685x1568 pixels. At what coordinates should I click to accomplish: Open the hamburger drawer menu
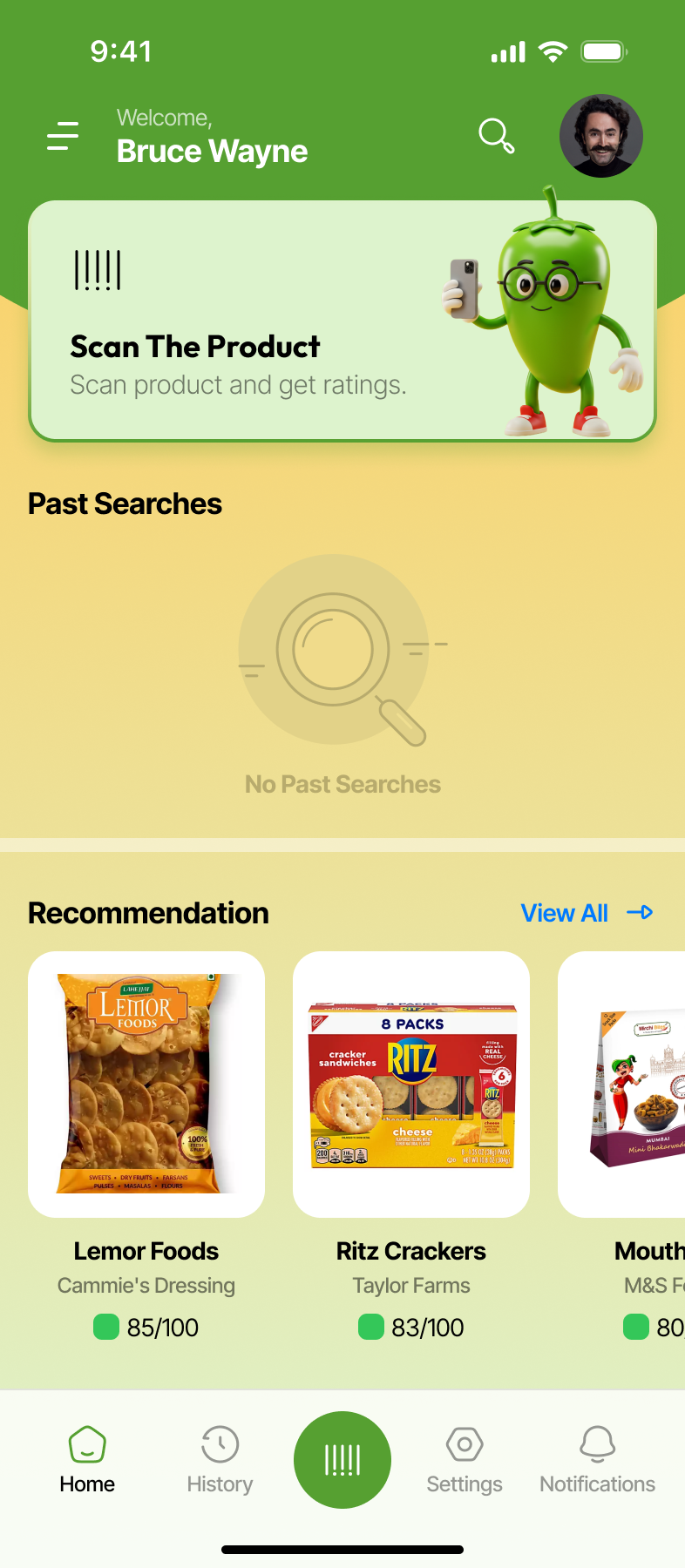(63, 136)
